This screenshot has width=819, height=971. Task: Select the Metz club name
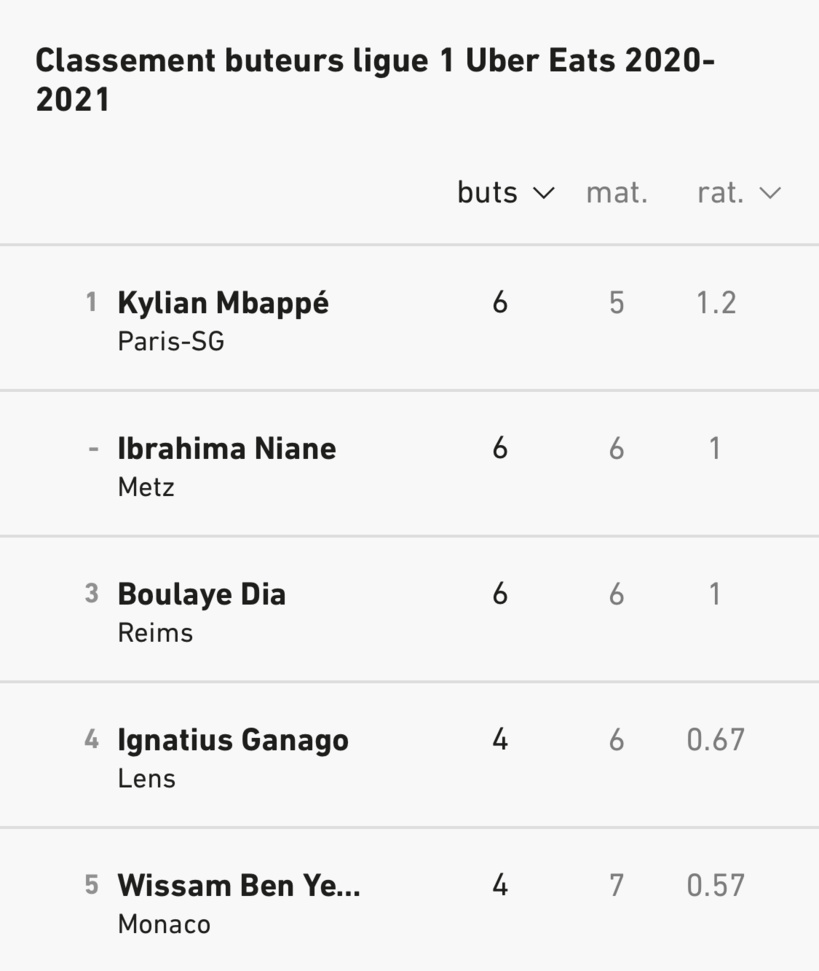(x=145, y=487)
